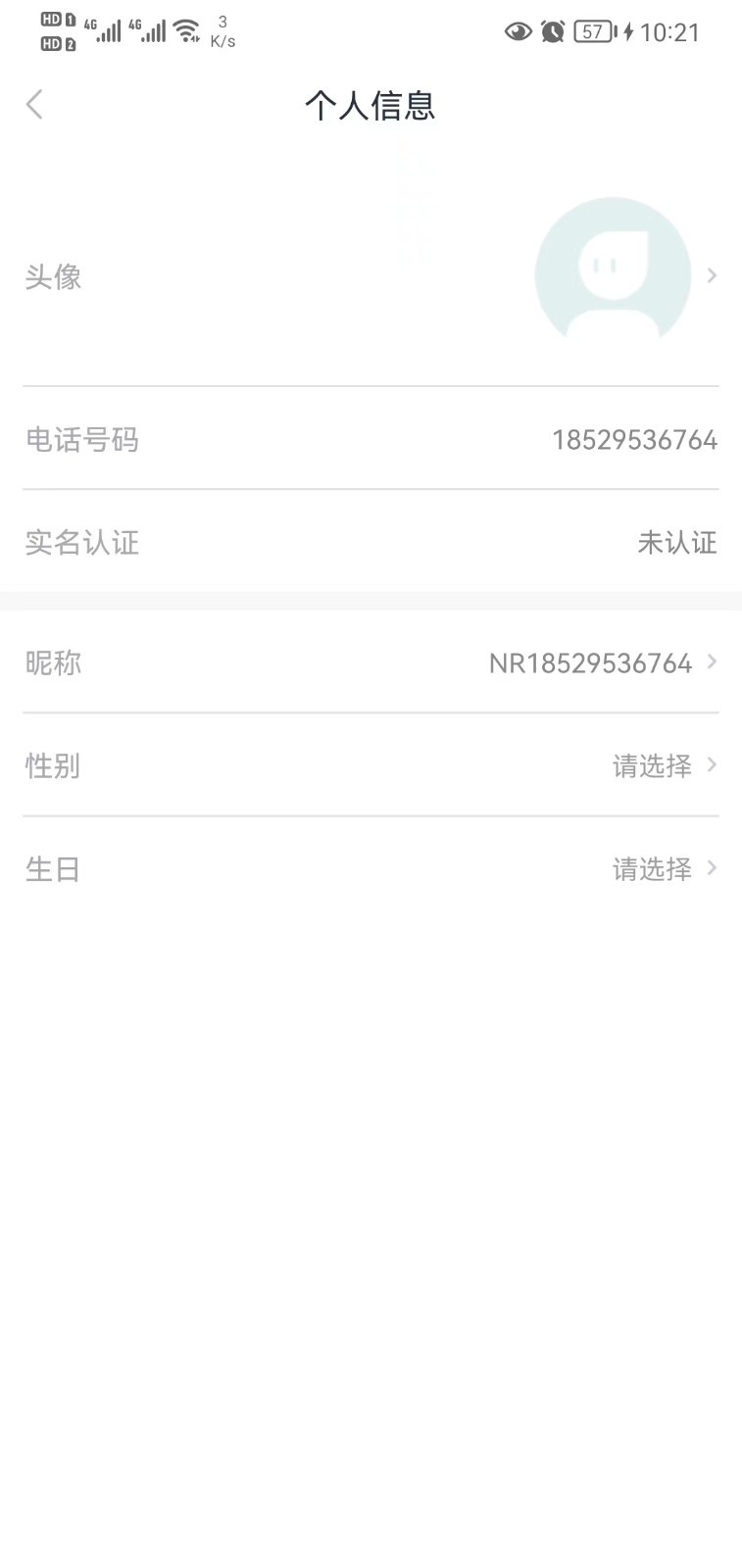
Task: Go back from 个人信息 page
Action: 35,105
